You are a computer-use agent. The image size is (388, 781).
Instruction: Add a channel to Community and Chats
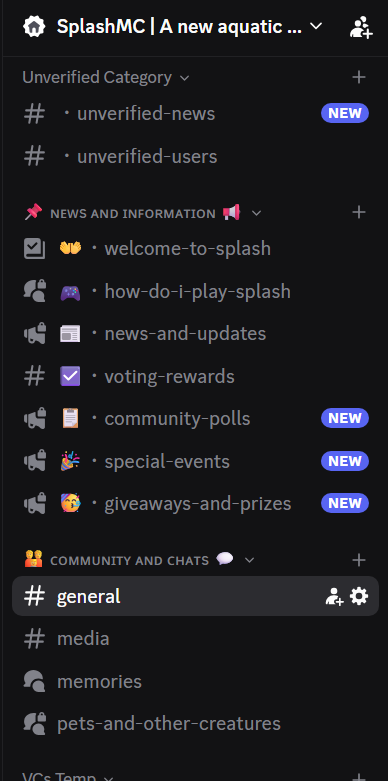(359, 560)
